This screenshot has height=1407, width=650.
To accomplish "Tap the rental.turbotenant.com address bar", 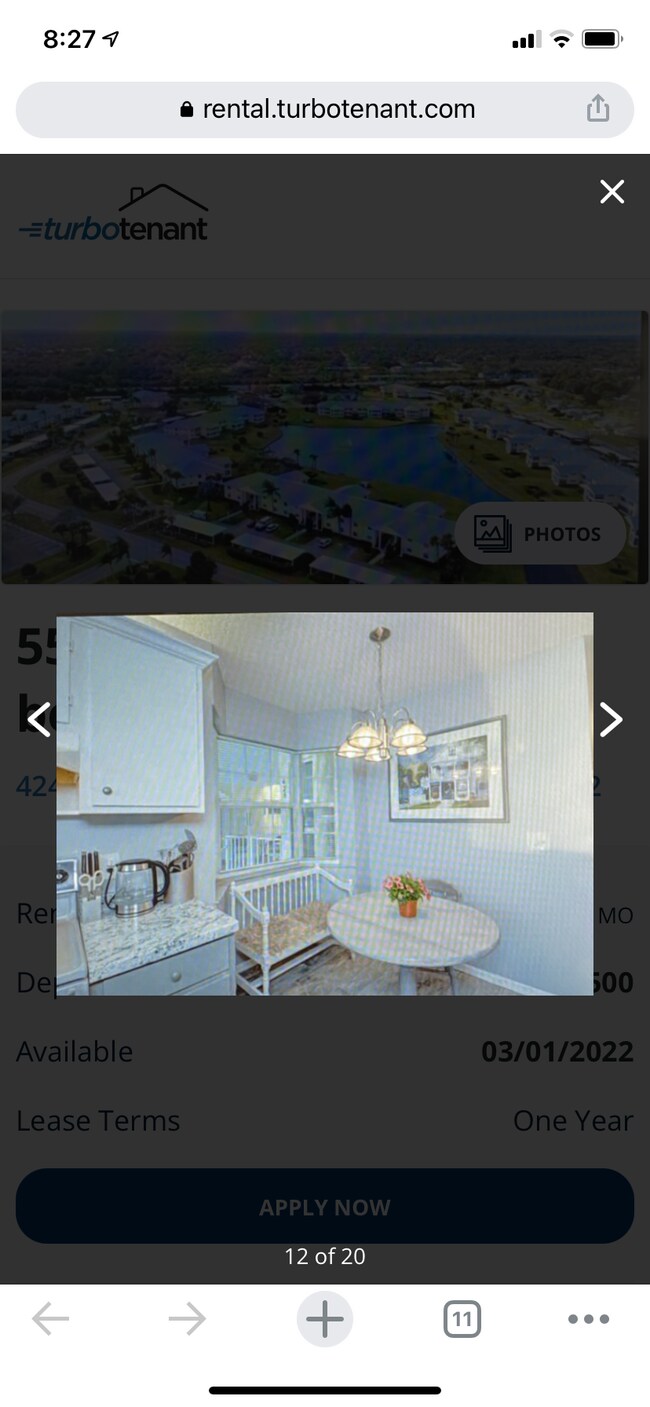I will (325, 109).
